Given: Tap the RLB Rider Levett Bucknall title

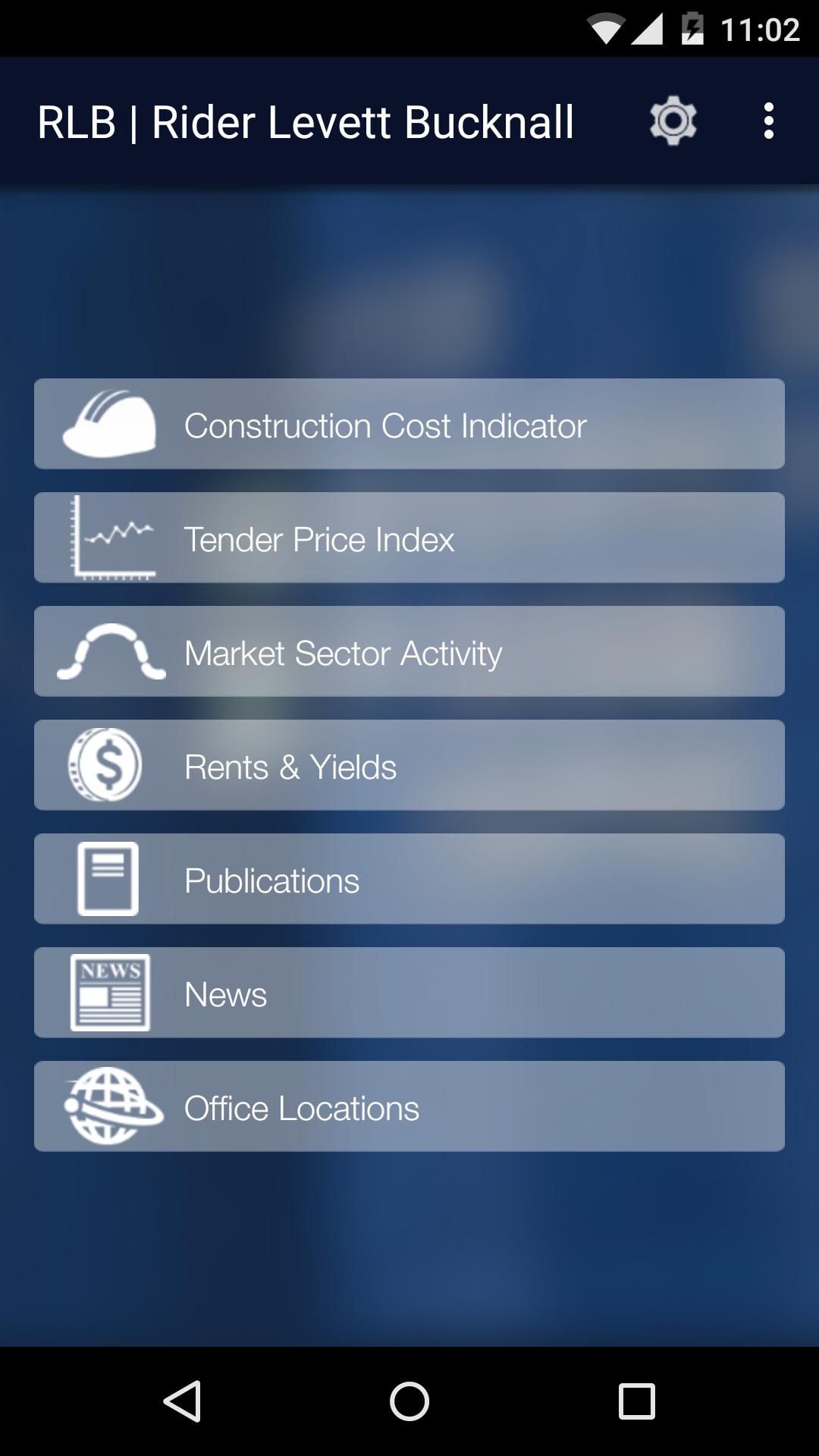Looking at the screenshot, I should click(306, 121).
